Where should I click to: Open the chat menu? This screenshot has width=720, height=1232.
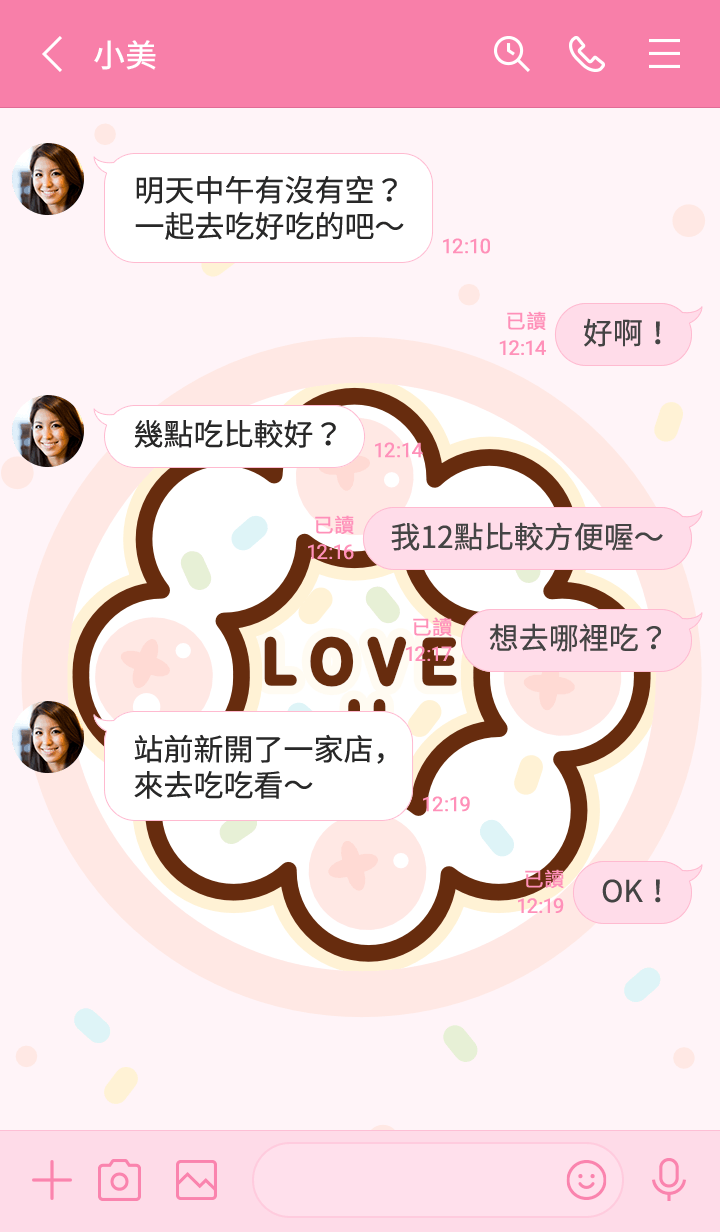[x=664, y=54]
